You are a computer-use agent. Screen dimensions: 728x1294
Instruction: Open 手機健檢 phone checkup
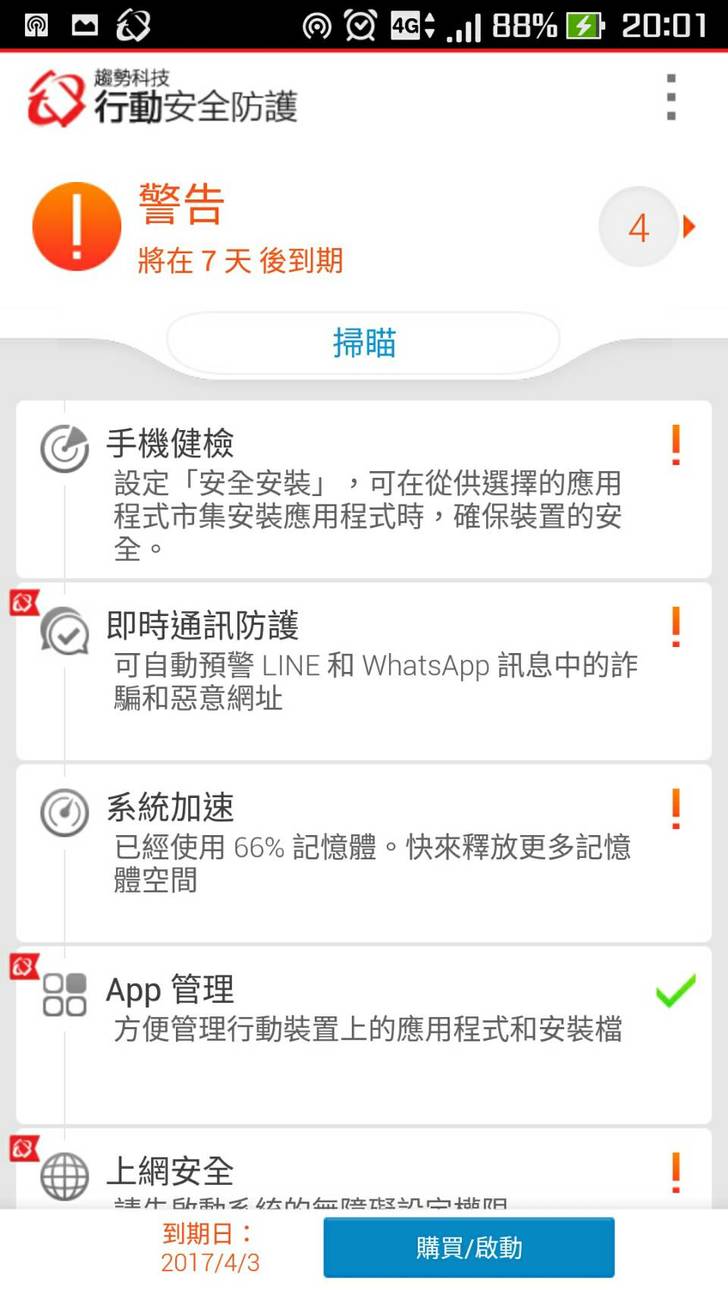pos(363,489)
